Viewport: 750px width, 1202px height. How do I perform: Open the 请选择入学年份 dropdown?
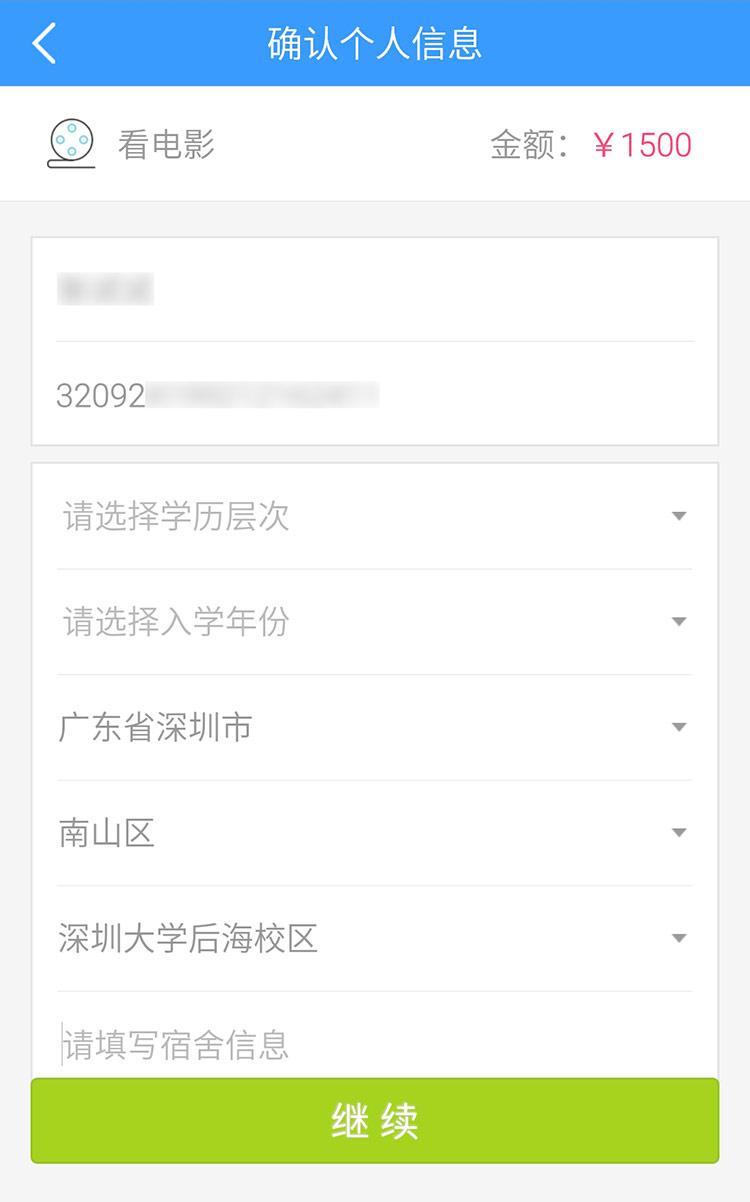tap(375, 622)
